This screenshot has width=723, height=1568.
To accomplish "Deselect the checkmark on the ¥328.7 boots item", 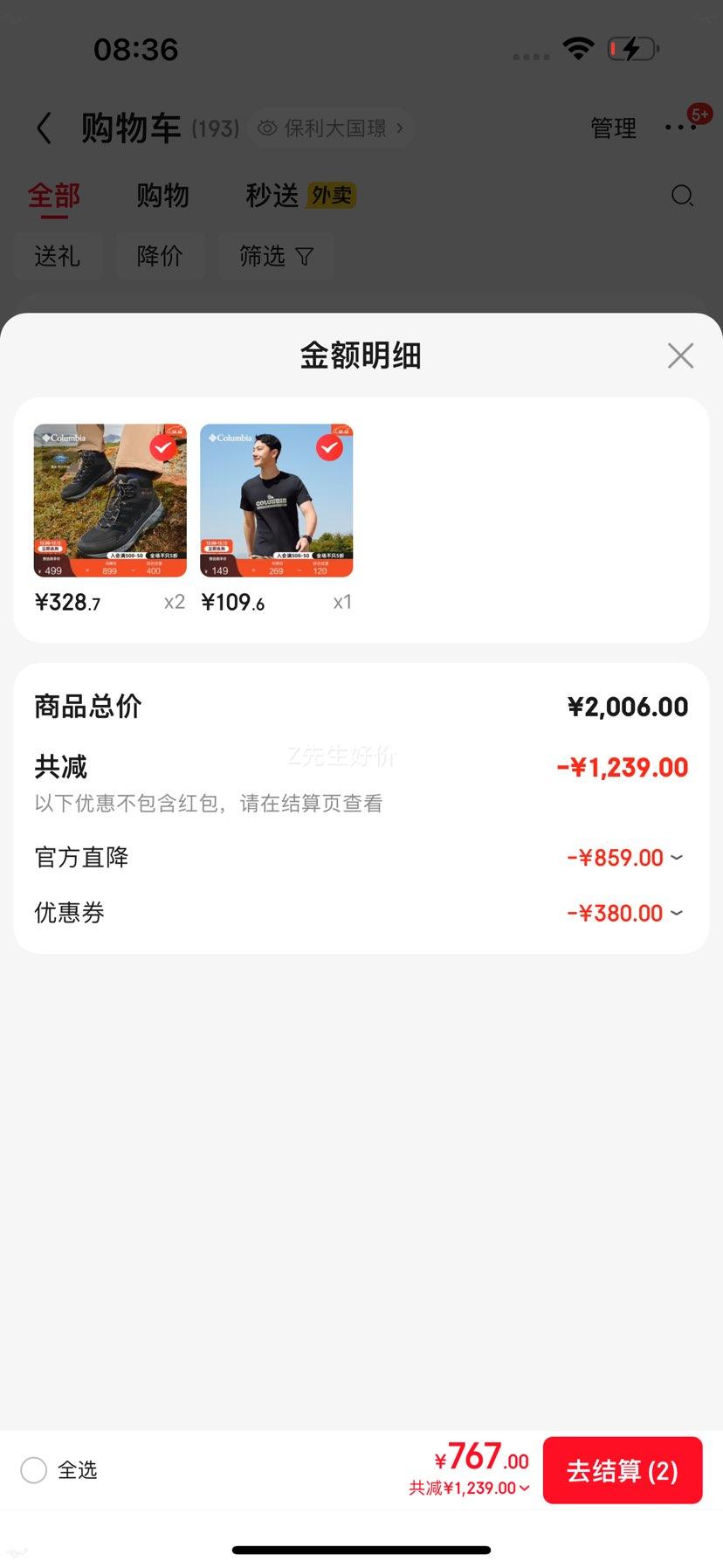I will [162, 448].
